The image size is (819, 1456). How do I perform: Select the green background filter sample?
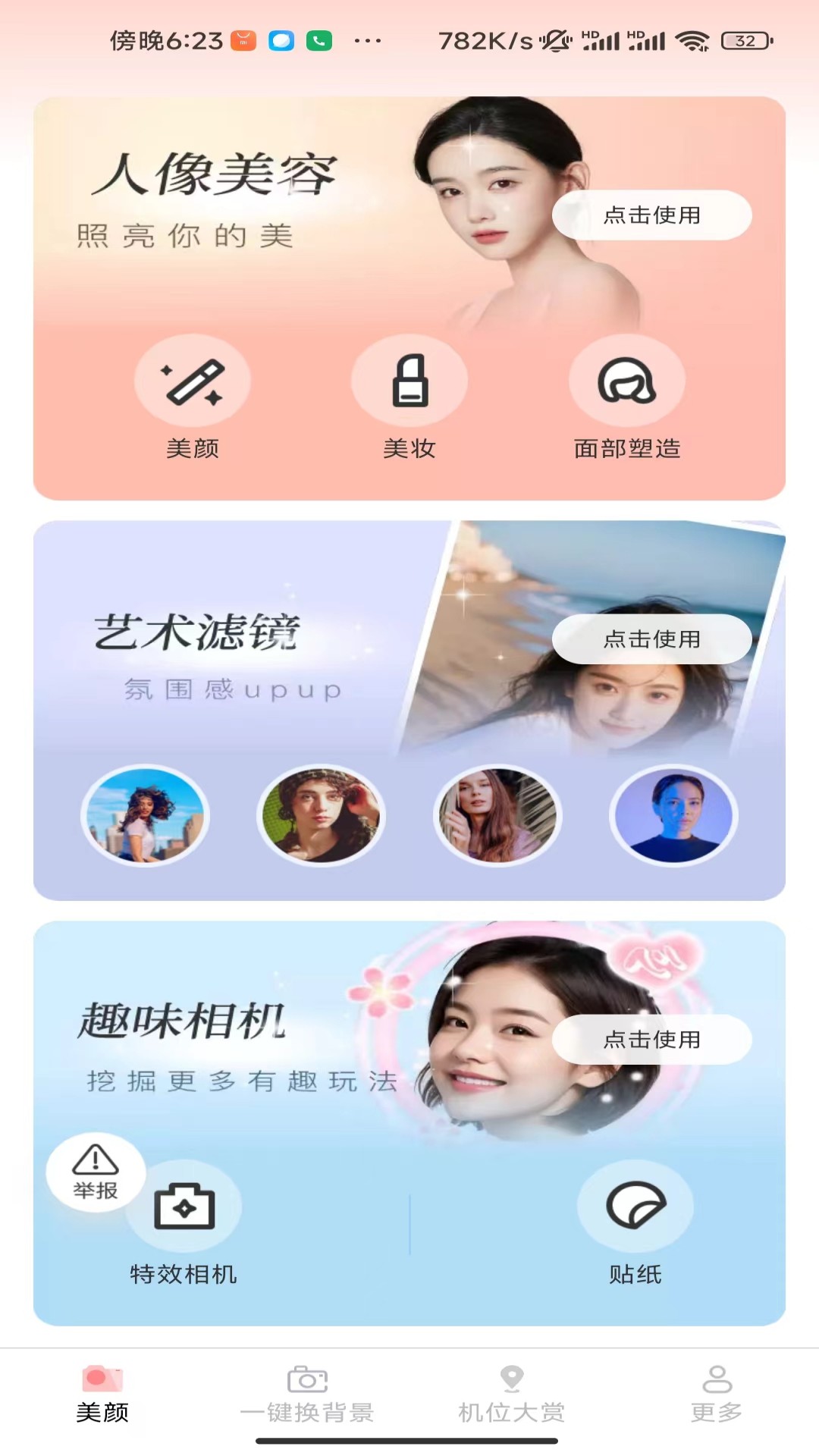tap(321, 815)
